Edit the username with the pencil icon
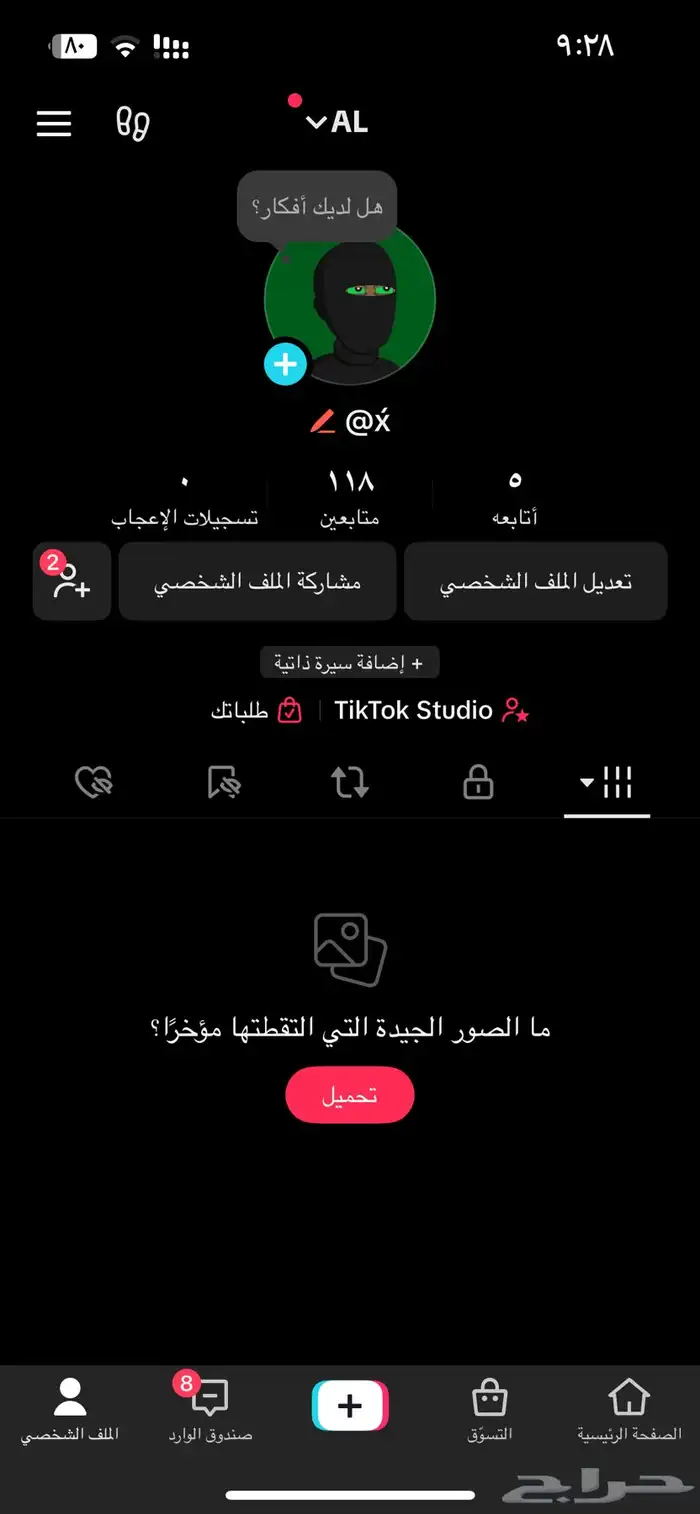Image resolution: width=700 pixels, height=1514 pixels. 322,423
